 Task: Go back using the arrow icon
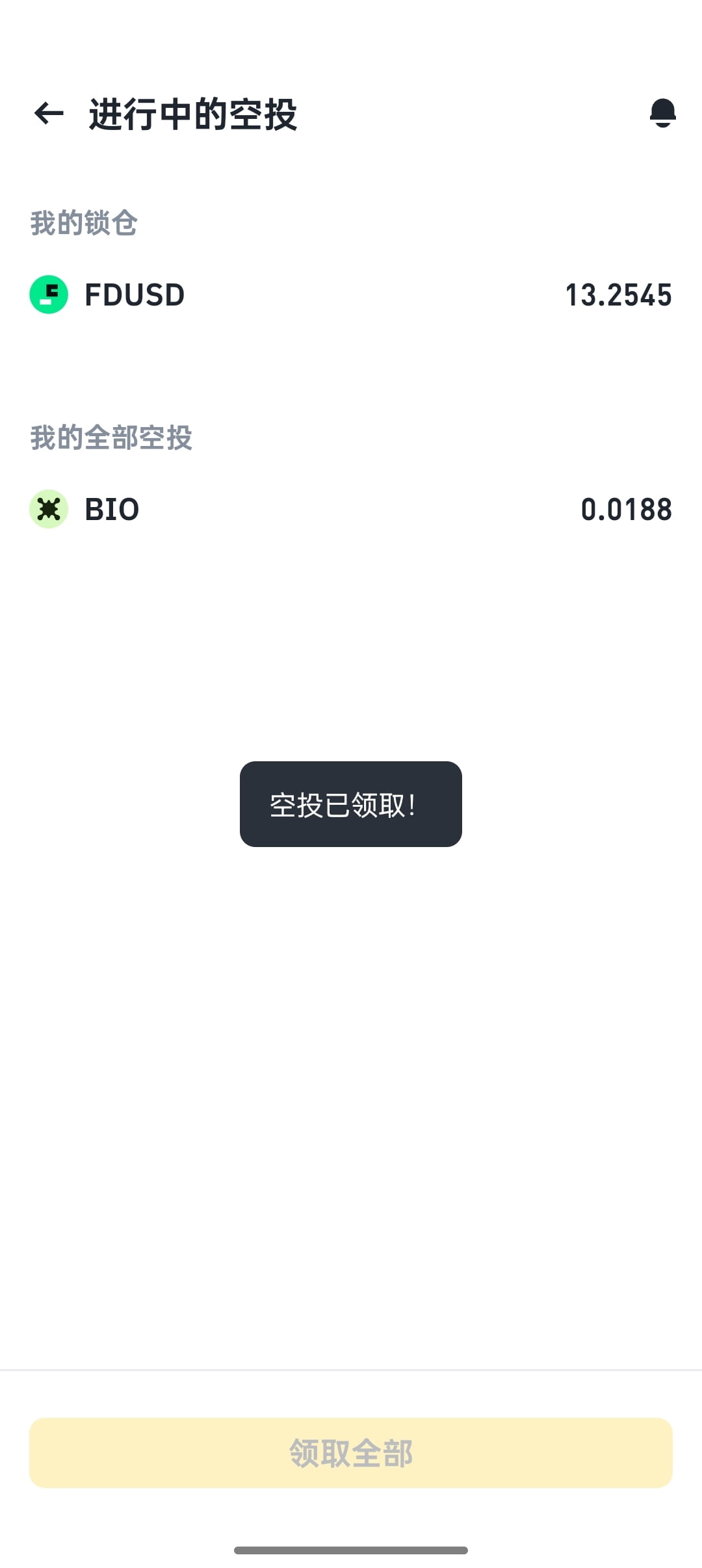pyautogui.click(x=49, y=114)
